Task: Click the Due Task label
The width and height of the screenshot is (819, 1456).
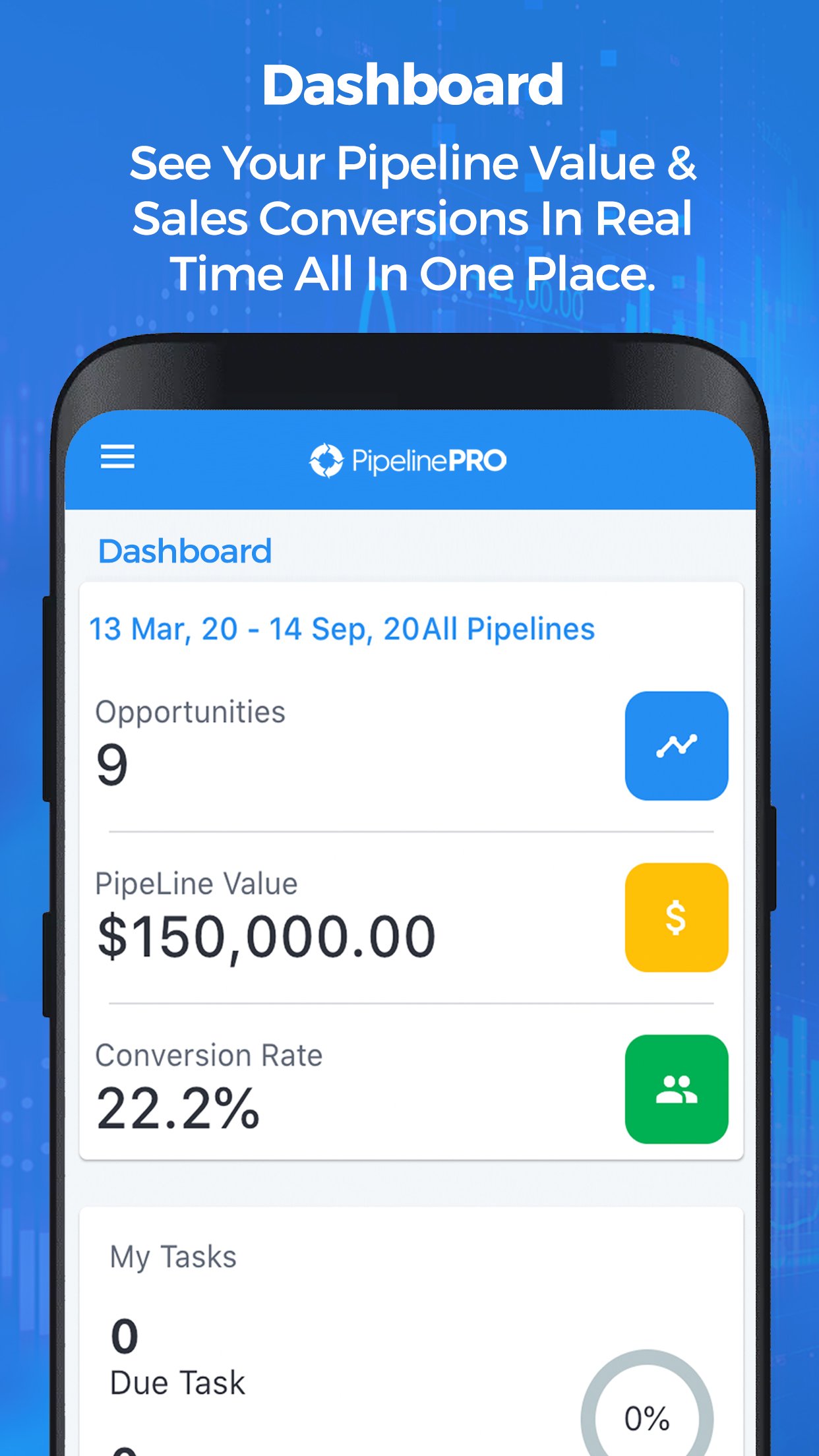Action: (x=177, y=1381)
